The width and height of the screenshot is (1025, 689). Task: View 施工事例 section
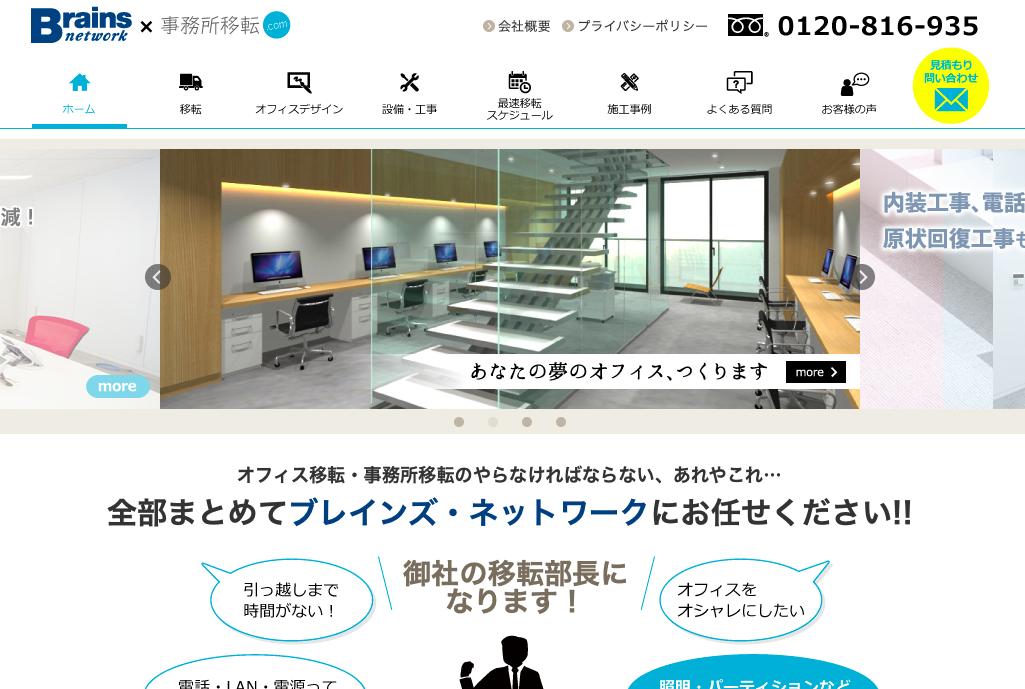coord(629,95)
